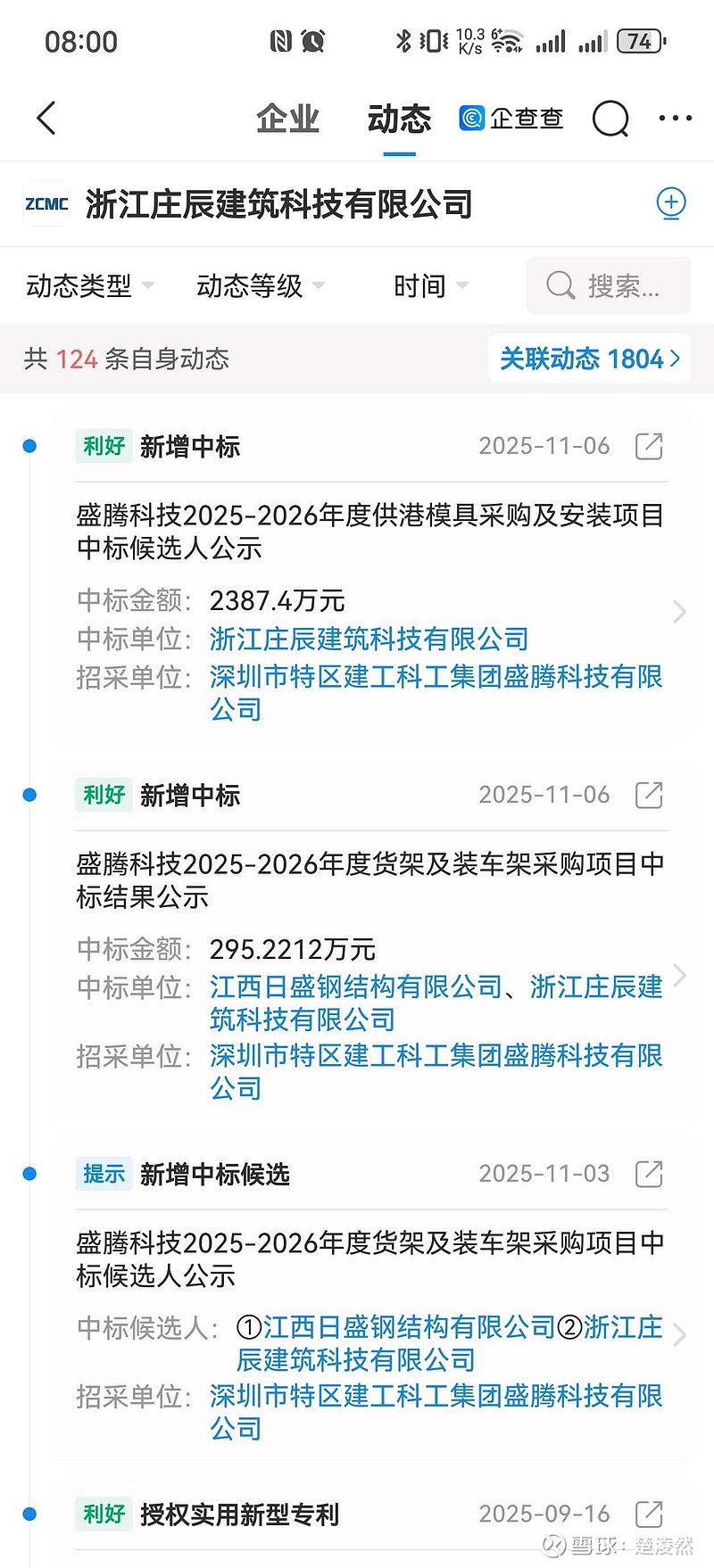Tap the follow (+) icon beside the company name
Image resolution: width=714 pixels, height=1568 pixels.
[x=671, y=203]
